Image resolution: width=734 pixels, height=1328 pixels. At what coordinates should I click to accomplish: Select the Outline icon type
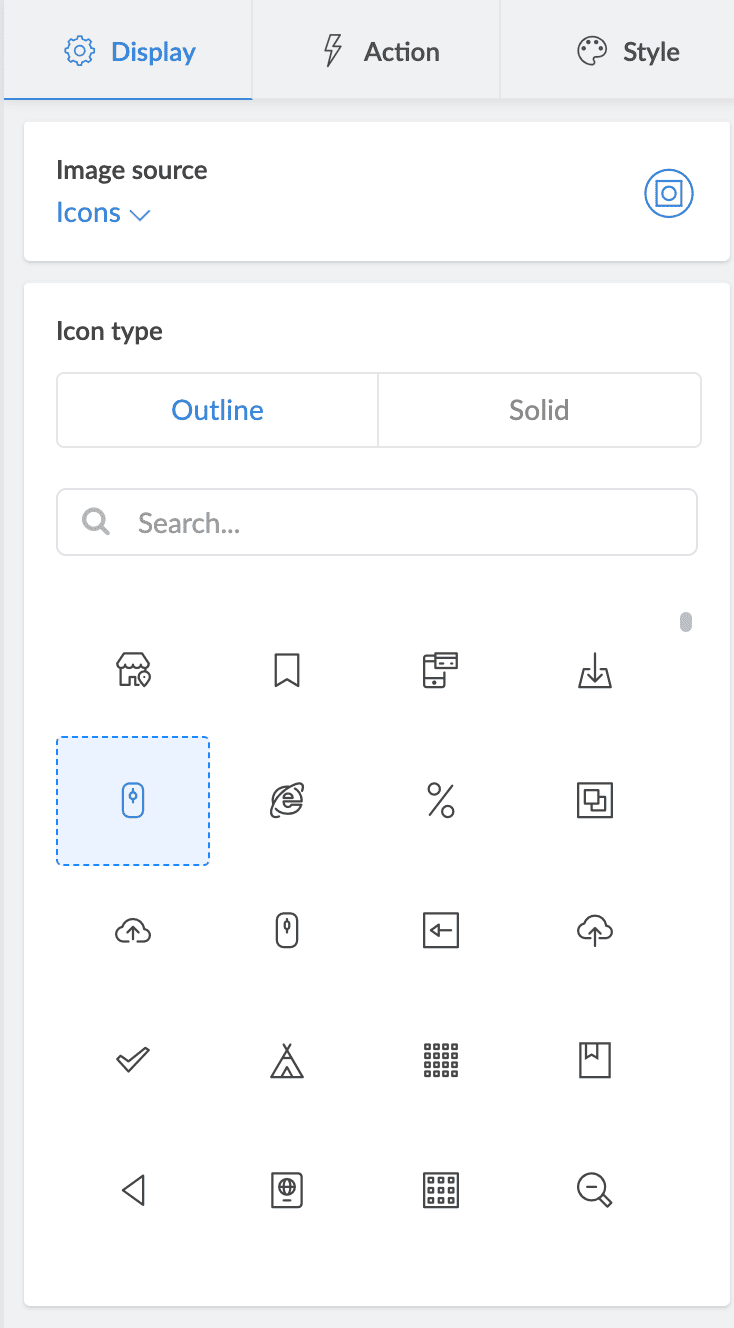click(x=217, y=410)
